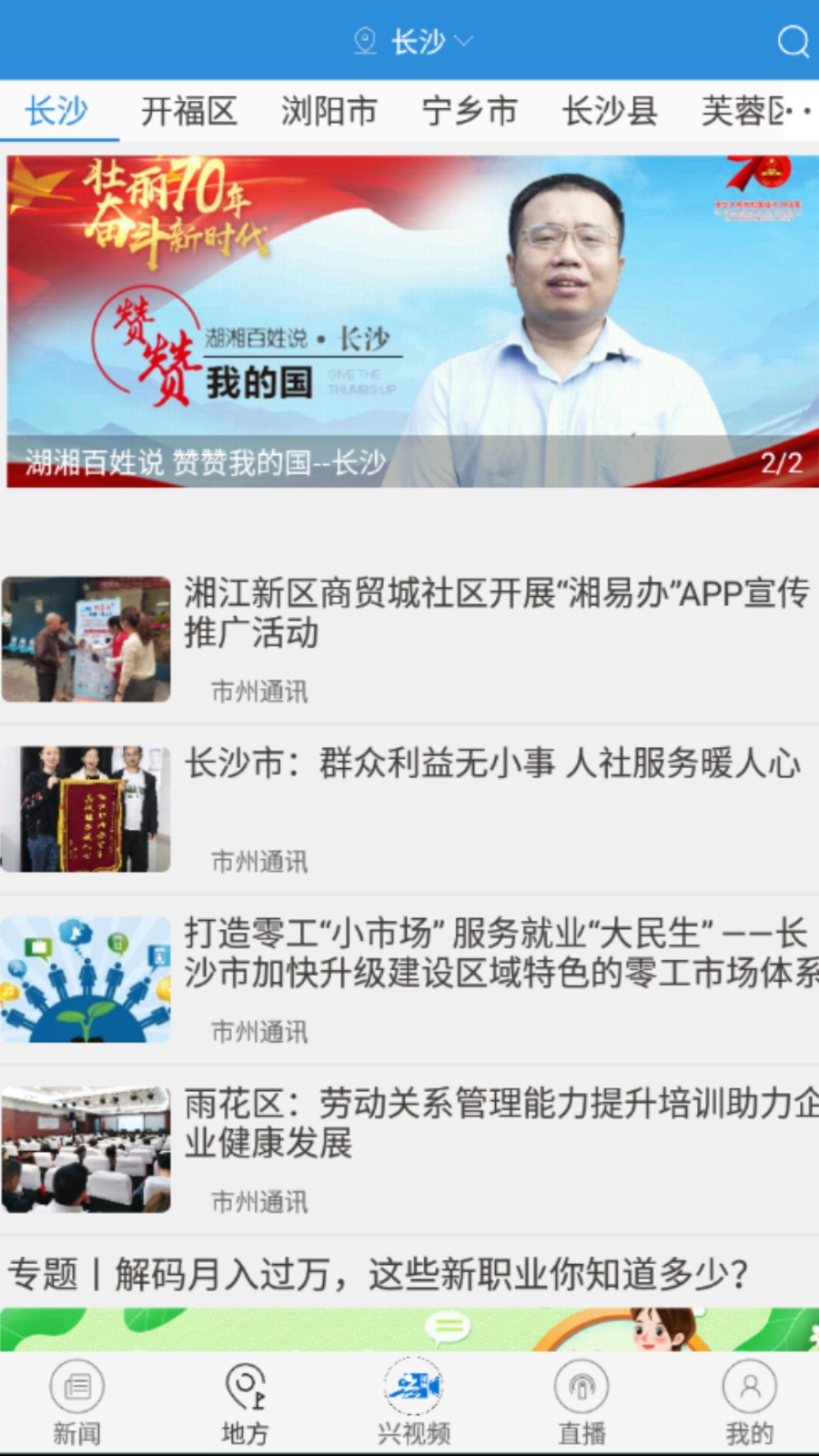
Task: Switch to the 浏阳市 tab
Action: 329,112
